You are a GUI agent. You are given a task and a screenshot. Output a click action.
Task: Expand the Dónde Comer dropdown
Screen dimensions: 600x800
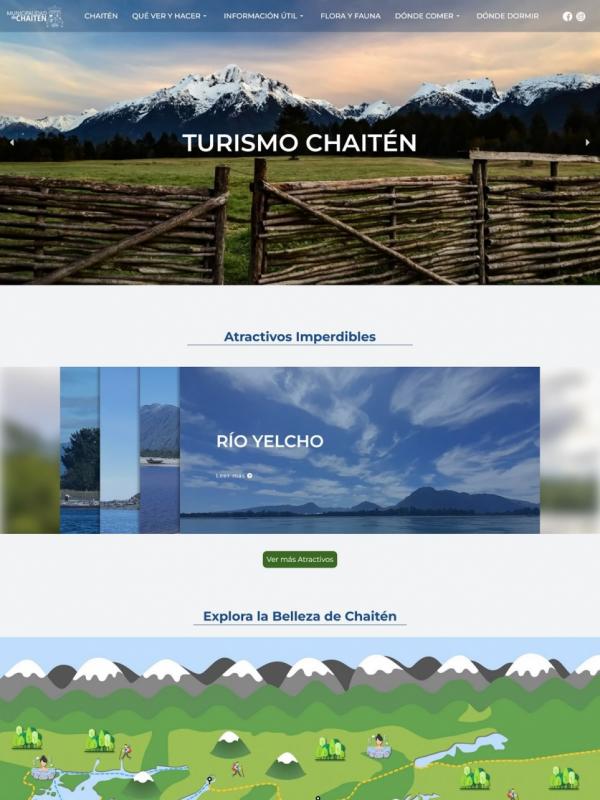427,16
